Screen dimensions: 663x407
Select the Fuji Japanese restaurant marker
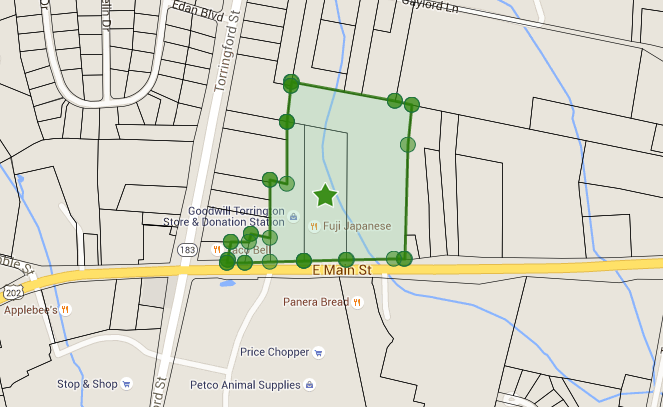(314, 227)
